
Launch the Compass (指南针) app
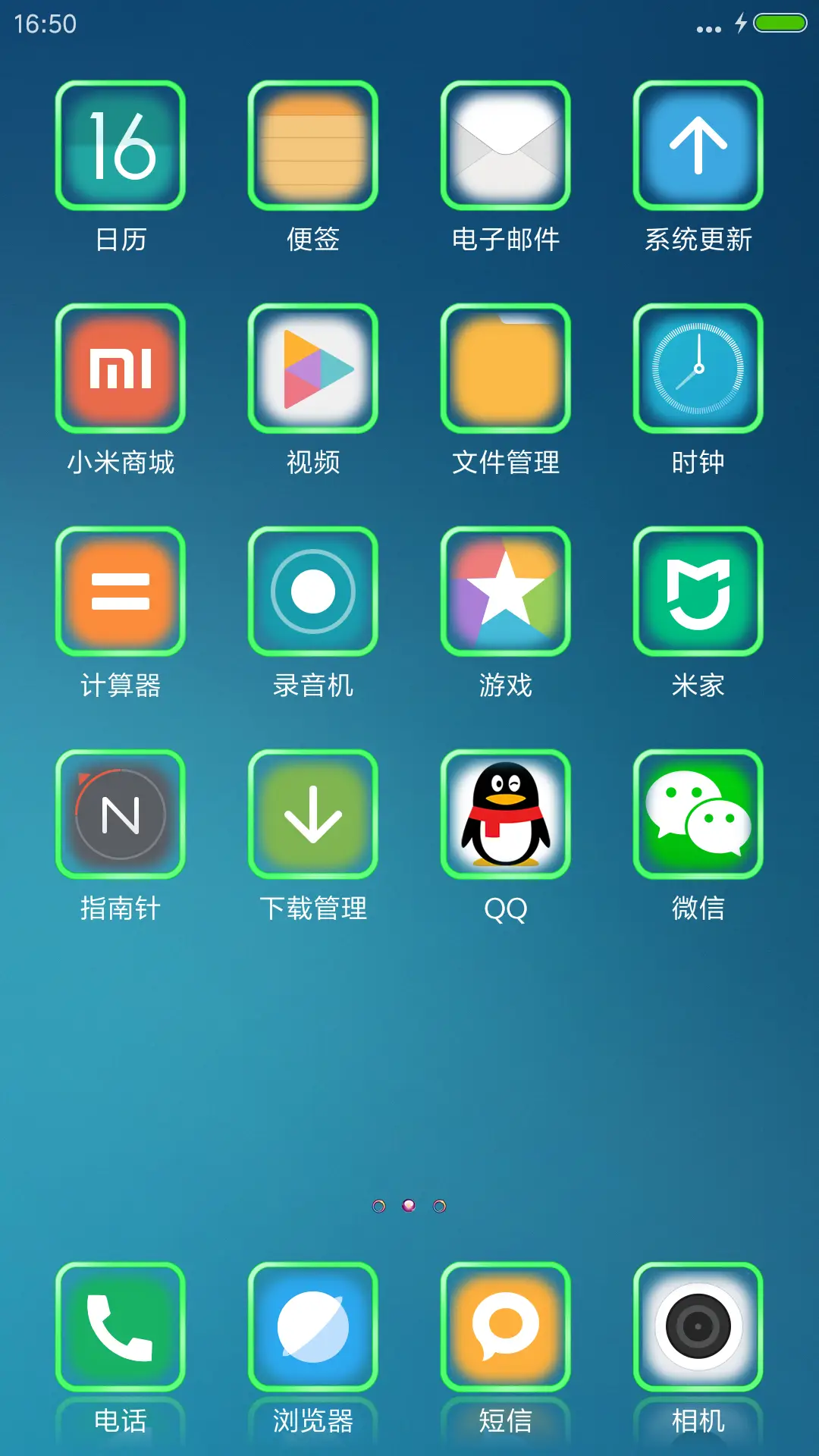120,813
